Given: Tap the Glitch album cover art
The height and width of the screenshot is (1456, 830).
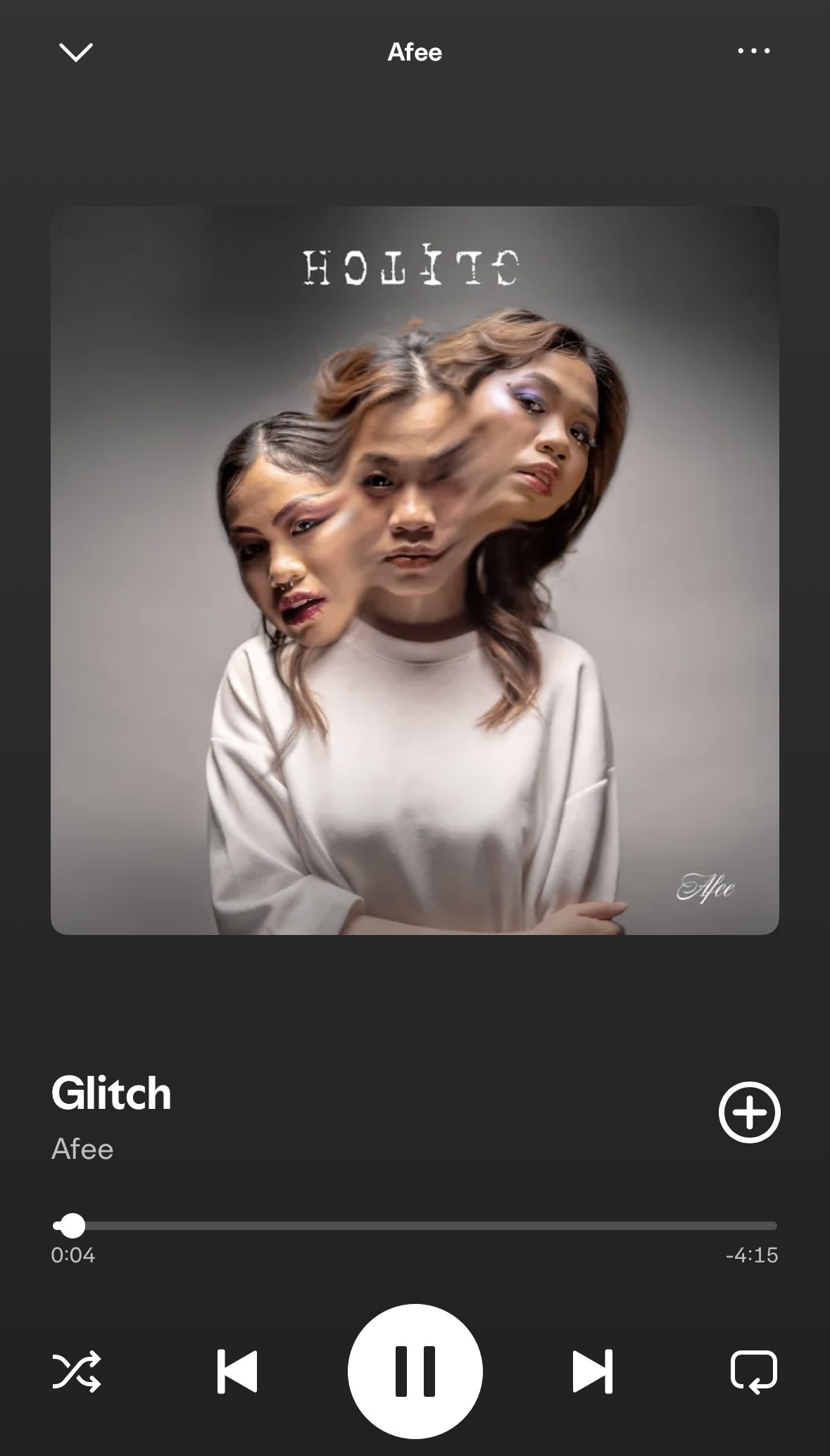Looking at the screenshot, I should 415,570.
